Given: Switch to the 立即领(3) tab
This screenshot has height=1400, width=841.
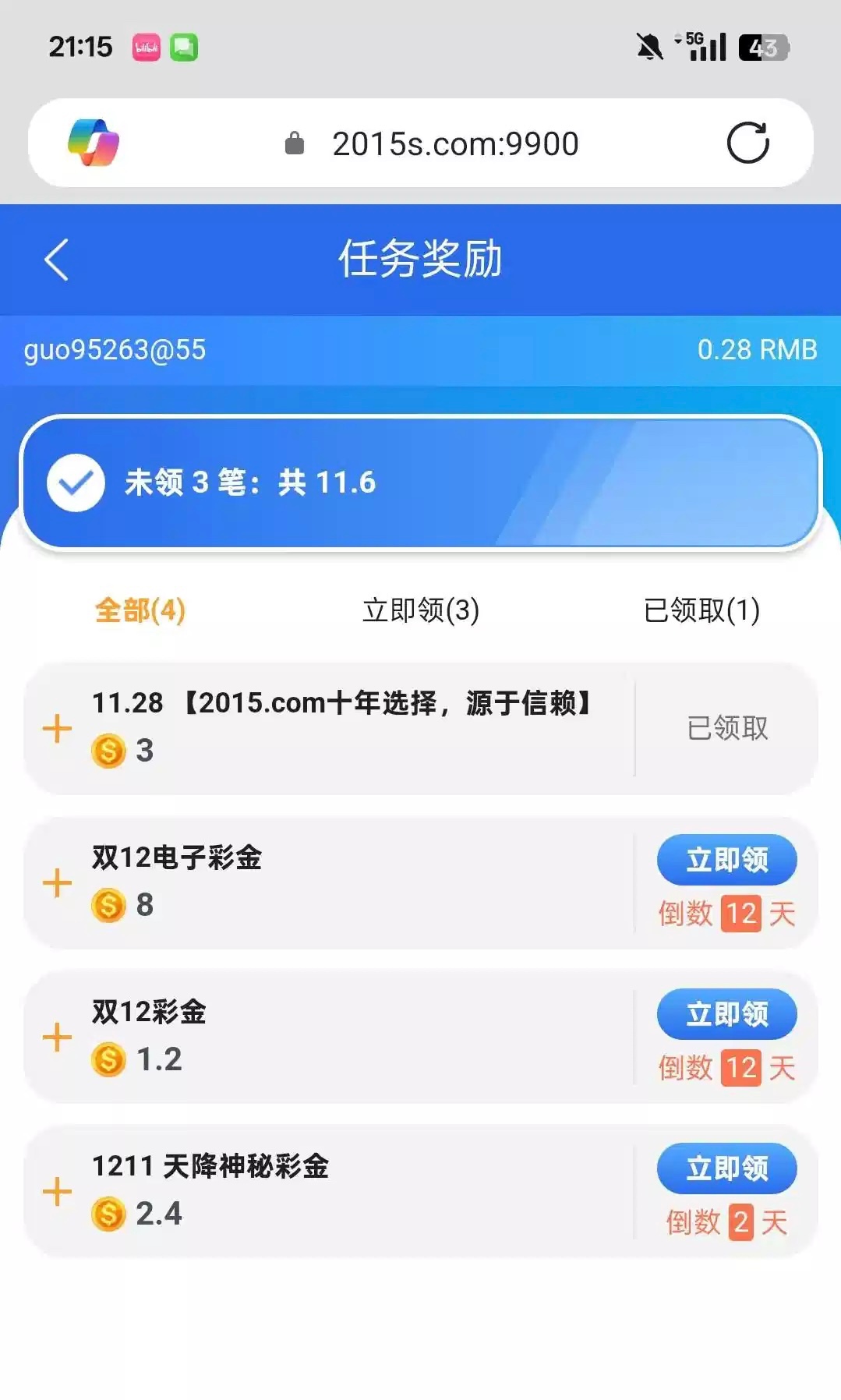Looking at the screenshot, I should [421, 610].
